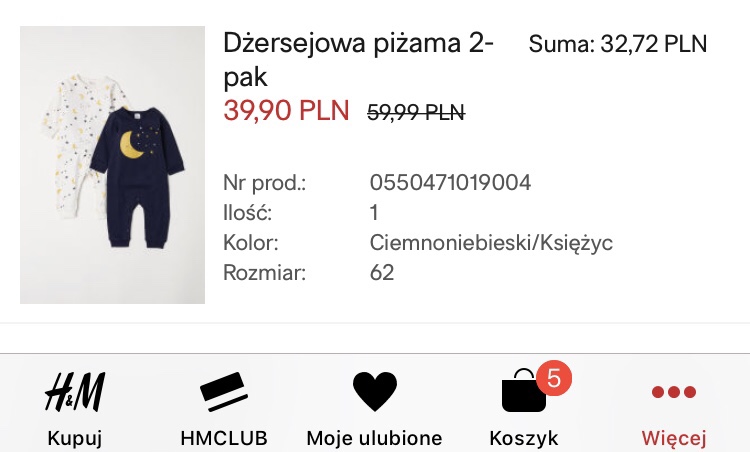
Task: Switch to the Więcej tab
Action: [x=673, y=407]
